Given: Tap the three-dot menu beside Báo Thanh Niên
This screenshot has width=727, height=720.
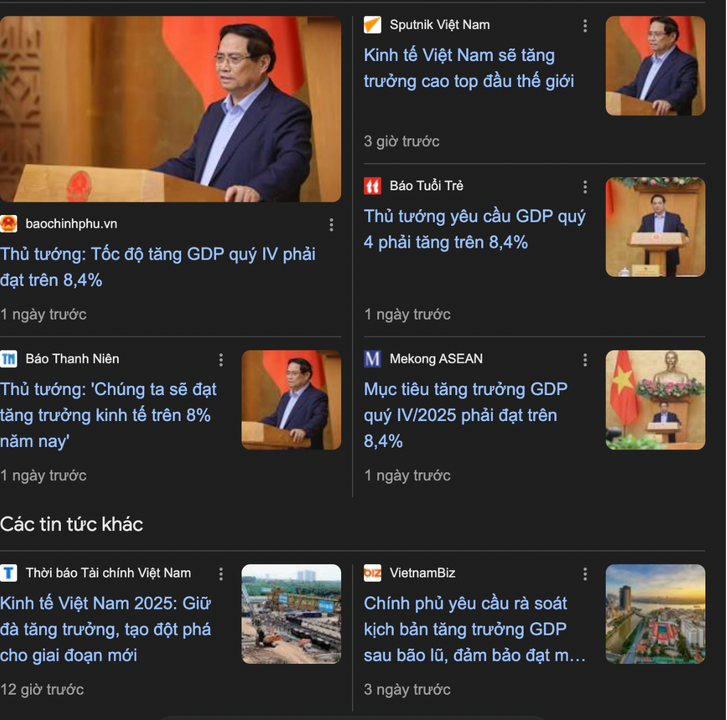Looking at the screenshot, I should coord(221,360).
